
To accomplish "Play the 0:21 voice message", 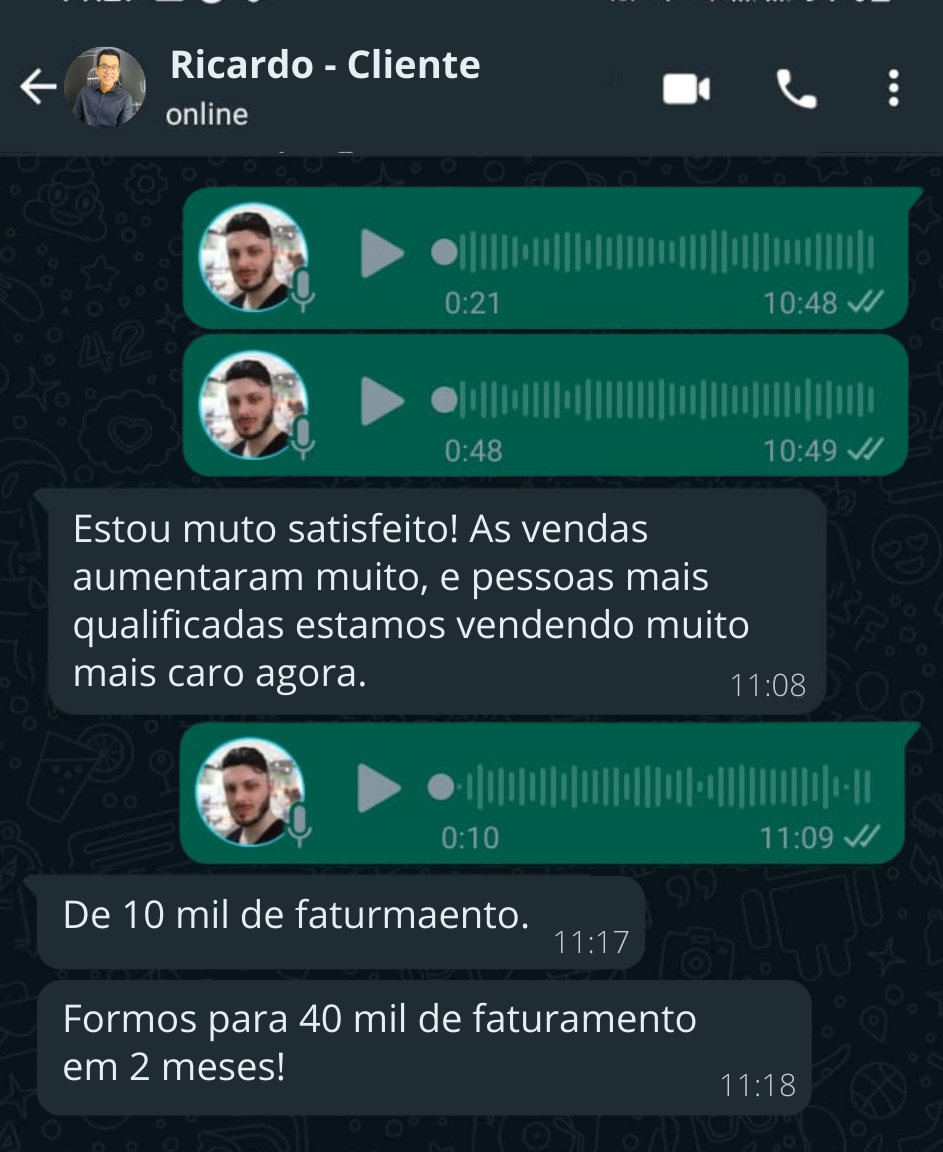I will pyautogui.click(x=381, y=254).
